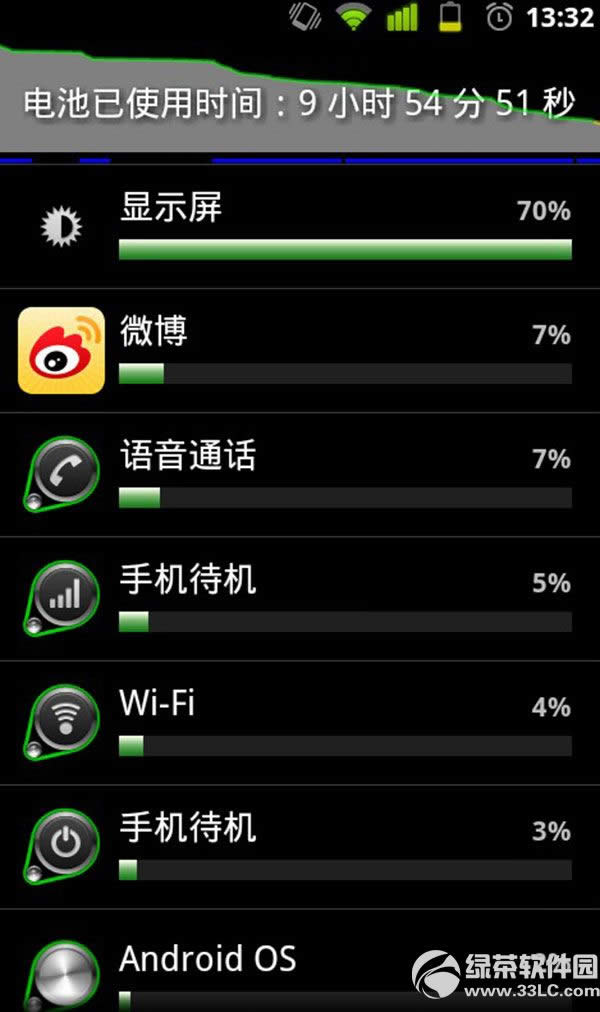The image size is (600, 1012).
Task: Open the 手机待机 row showing 5%
Action: click(x=300, y=599)
